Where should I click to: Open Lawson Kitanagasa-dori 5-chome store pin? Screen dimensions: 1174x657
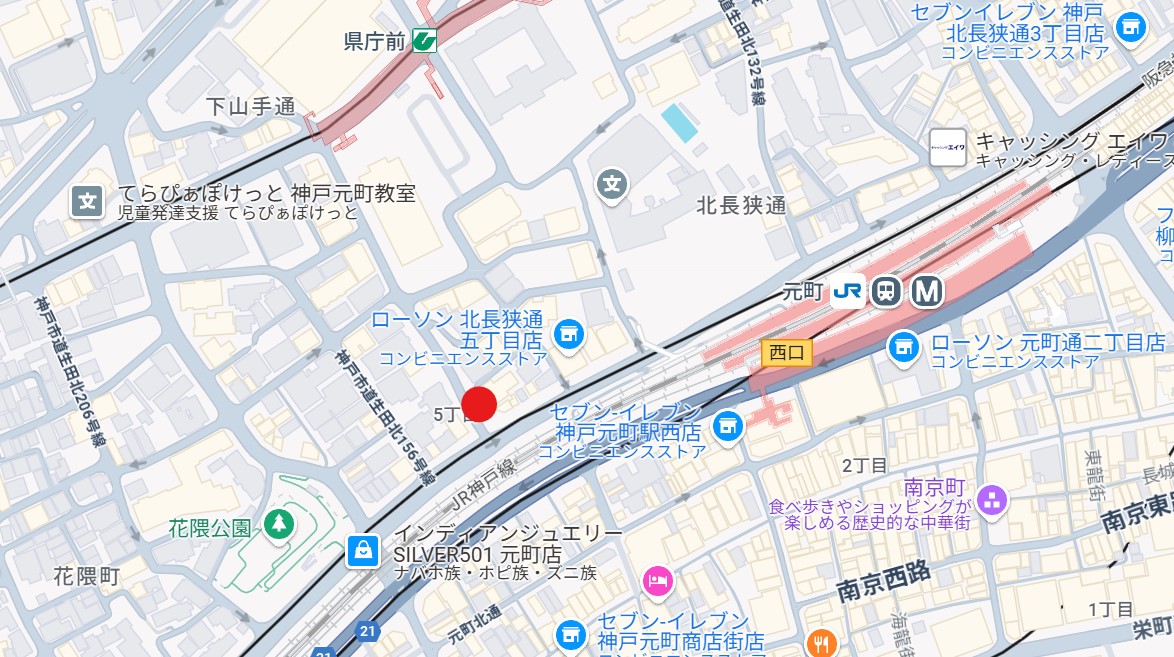tap(569, 334)
